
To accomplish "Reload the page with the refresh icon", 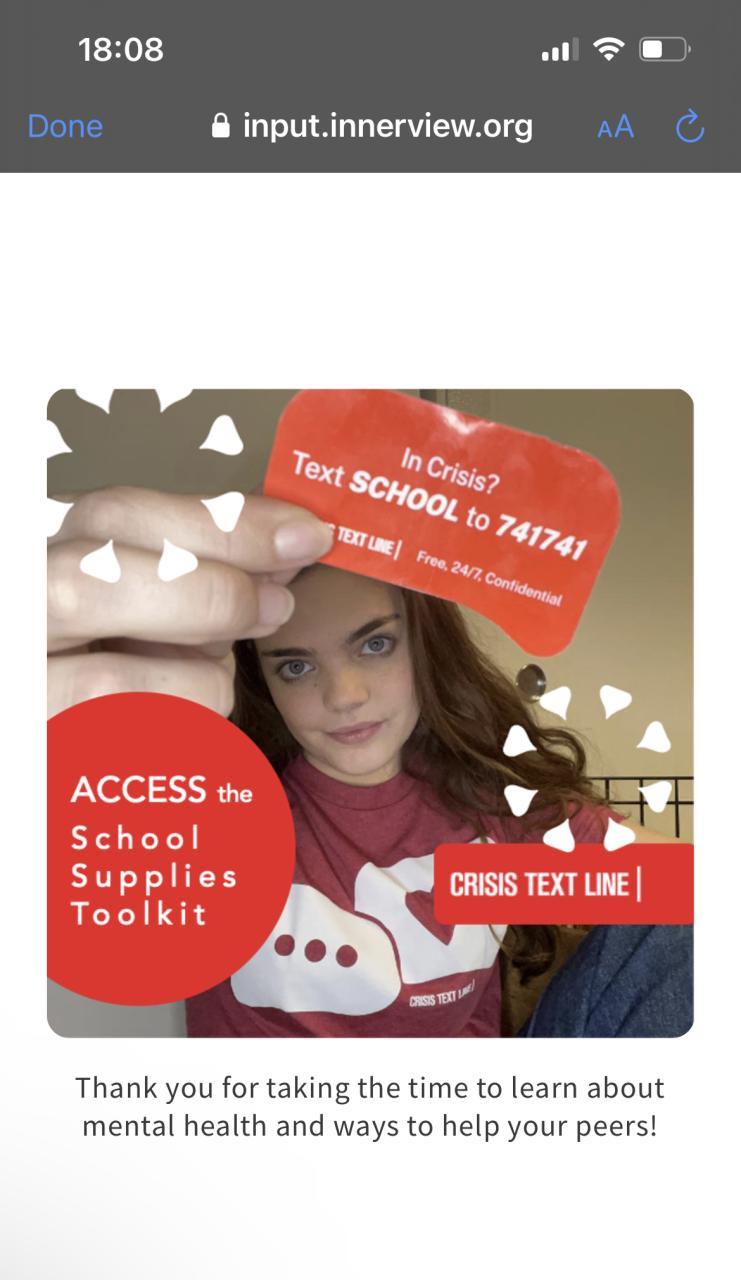I will (690, 126).
